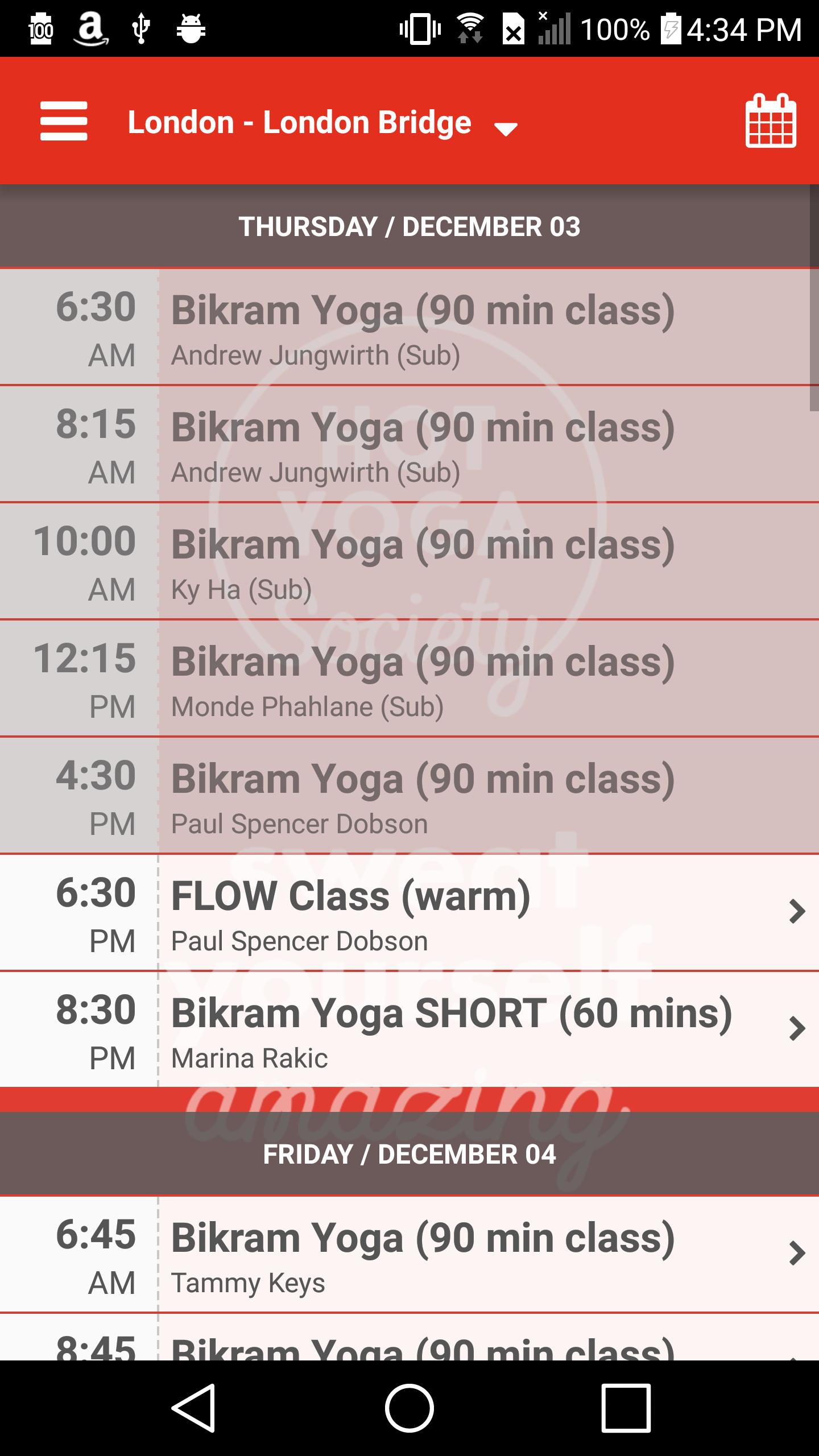Open the 6:30 PM FLOW Class
The image size is (819, 1456).
(x=409, y=913)
